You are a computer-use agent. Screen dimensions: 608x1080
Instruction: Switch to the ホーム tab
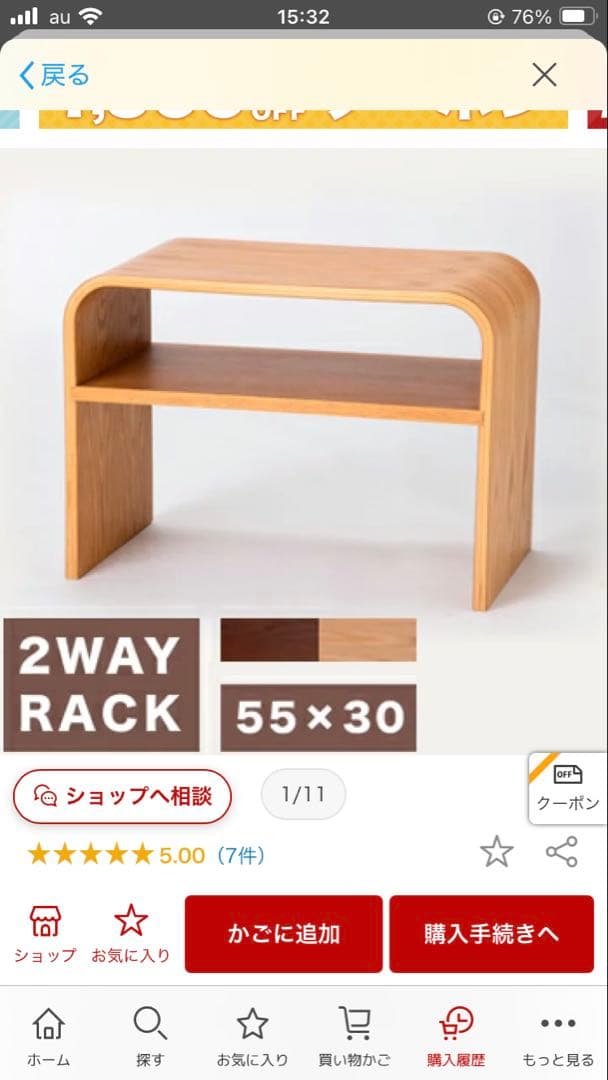pyautogui.click(x=48, y=1037)
